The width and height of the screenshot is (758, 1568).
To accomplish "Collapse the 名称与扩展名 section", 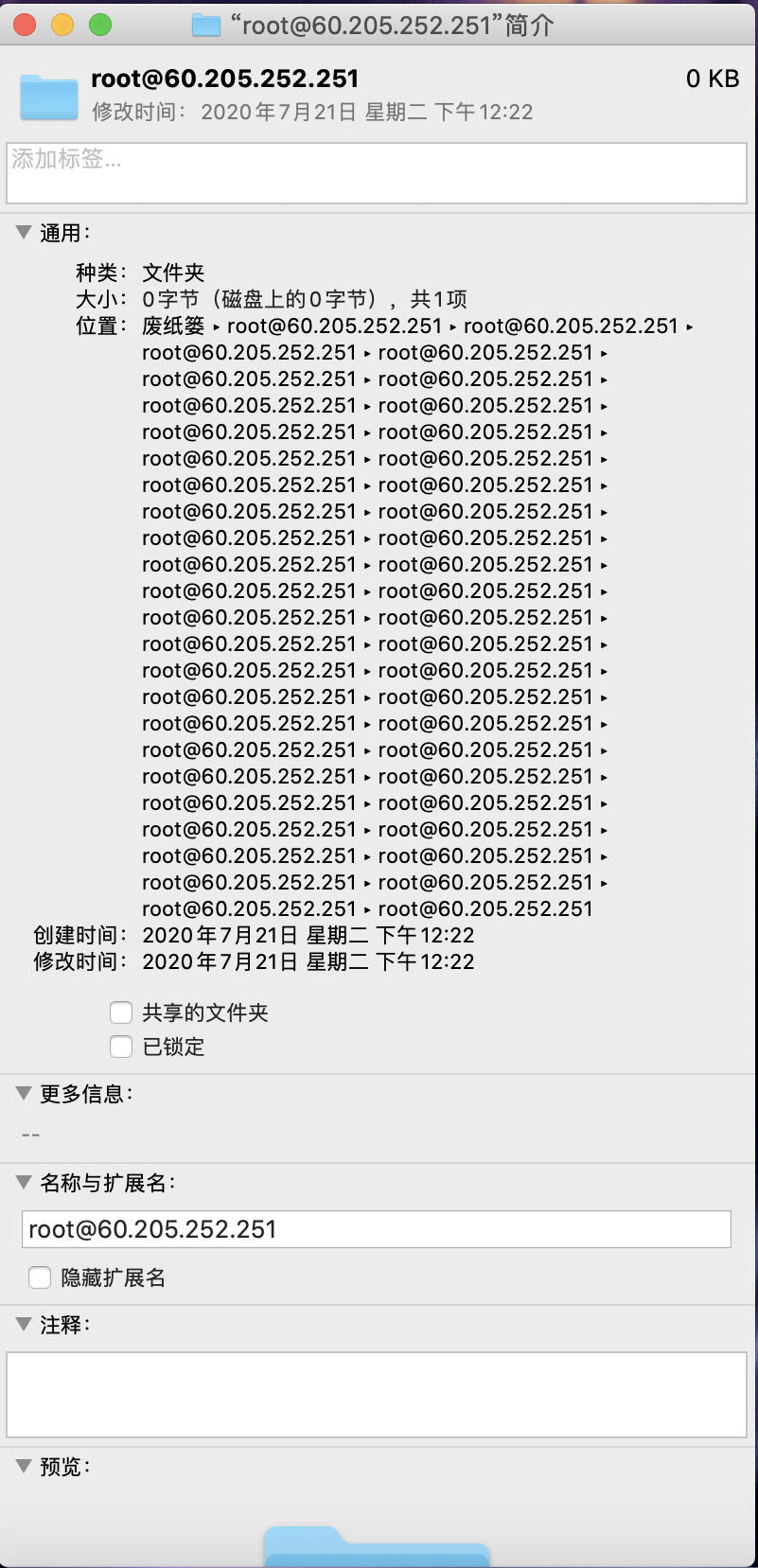I will pos(24,1182).
